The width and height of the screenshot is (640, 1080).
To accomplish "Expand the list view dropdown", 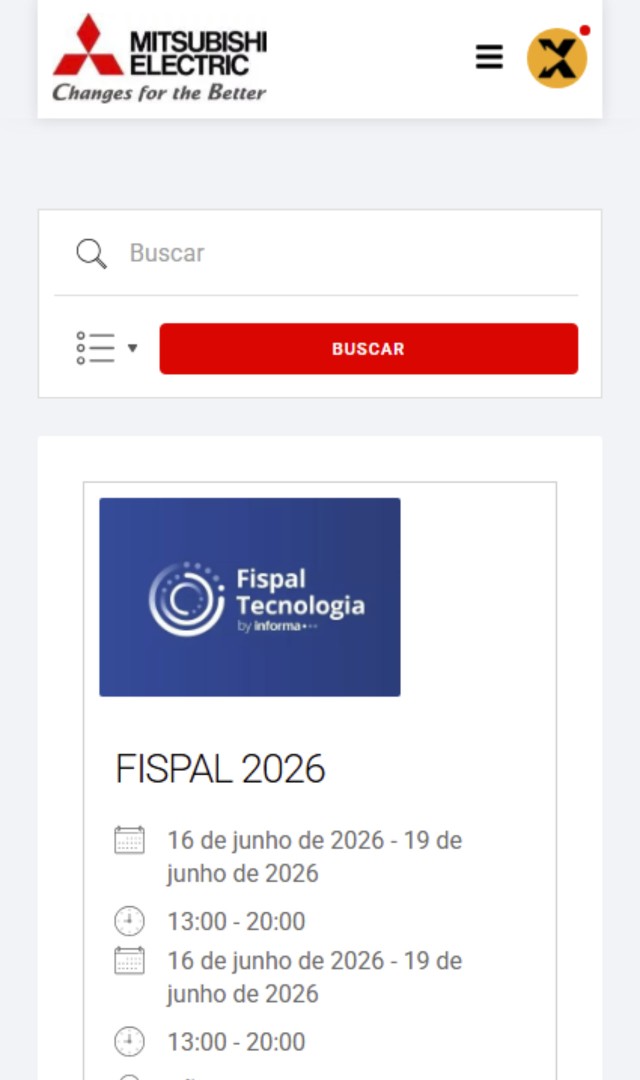I will 106,348.
